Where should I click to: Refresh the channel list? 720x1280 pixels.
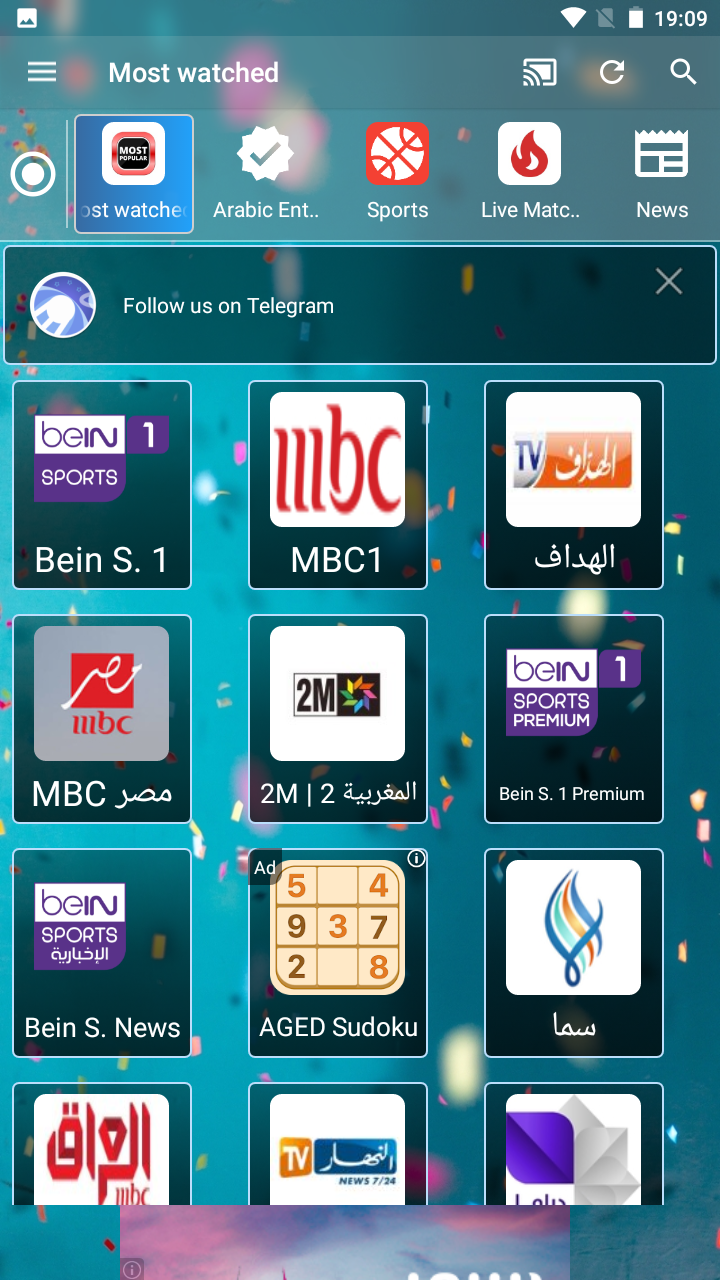[x=612, y=72]
